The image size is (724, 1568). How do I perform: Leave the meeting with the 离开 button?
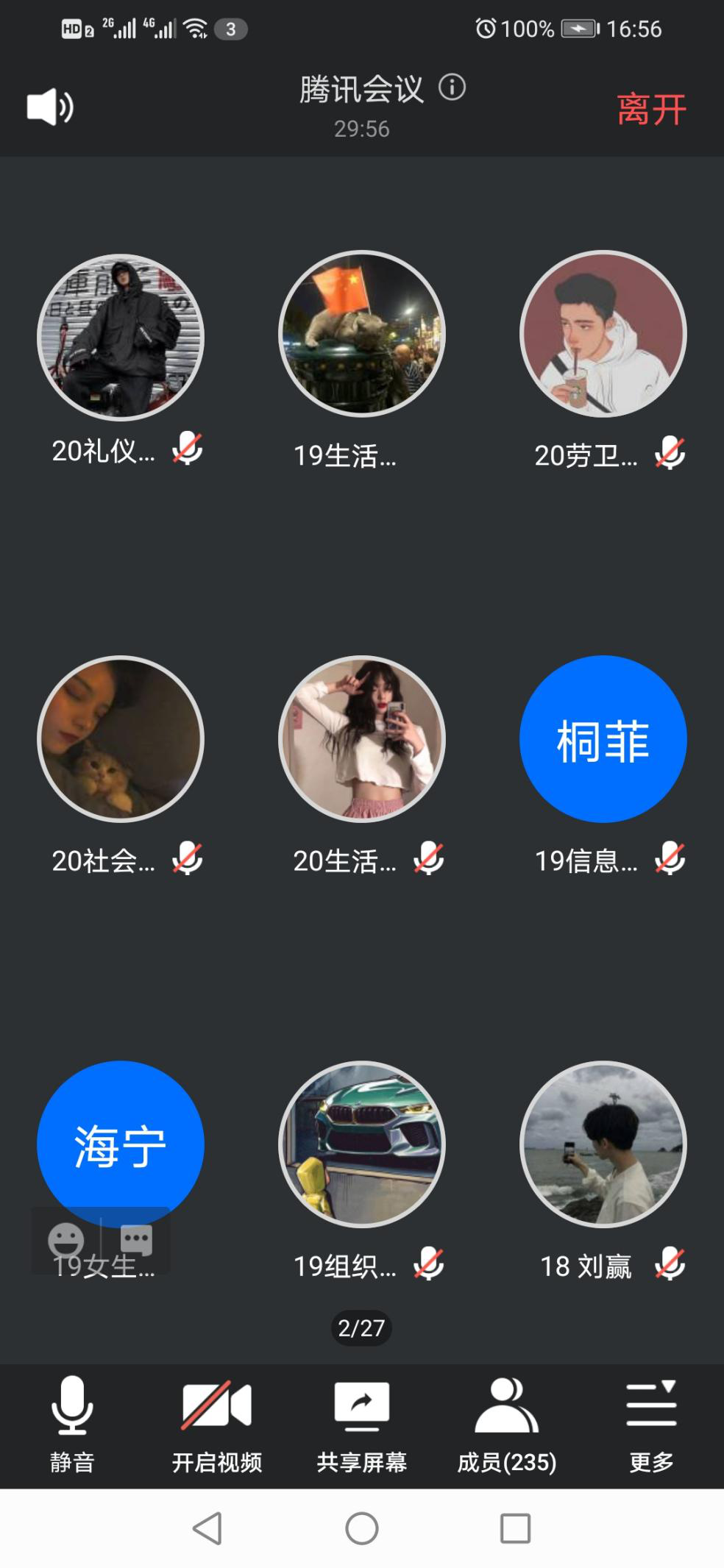(x=650, y=107)
